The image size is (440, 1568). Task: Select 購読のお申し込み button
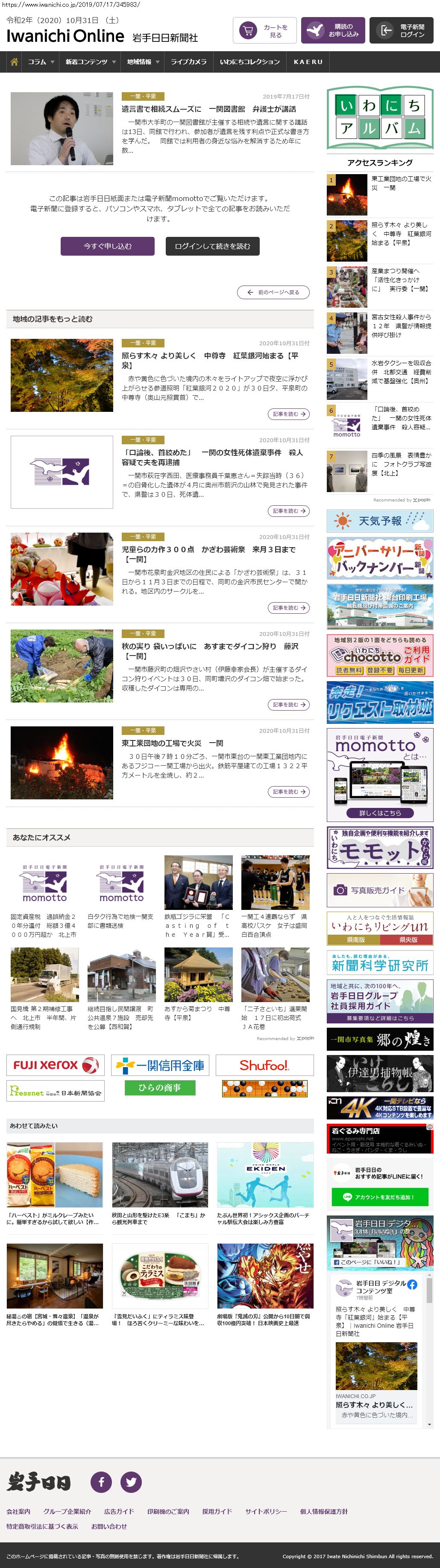pos(333,30)
